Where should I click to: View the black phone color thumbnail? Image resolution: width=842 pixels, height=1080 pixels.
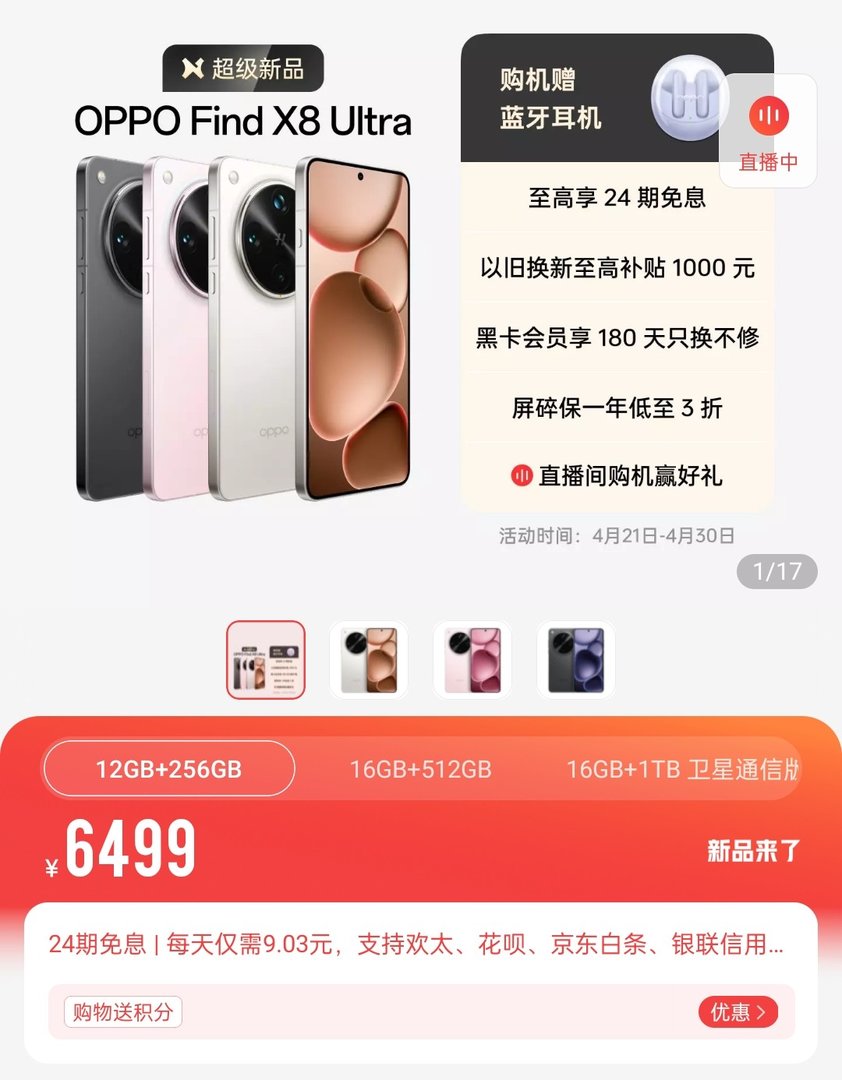(x=576, y=659)
